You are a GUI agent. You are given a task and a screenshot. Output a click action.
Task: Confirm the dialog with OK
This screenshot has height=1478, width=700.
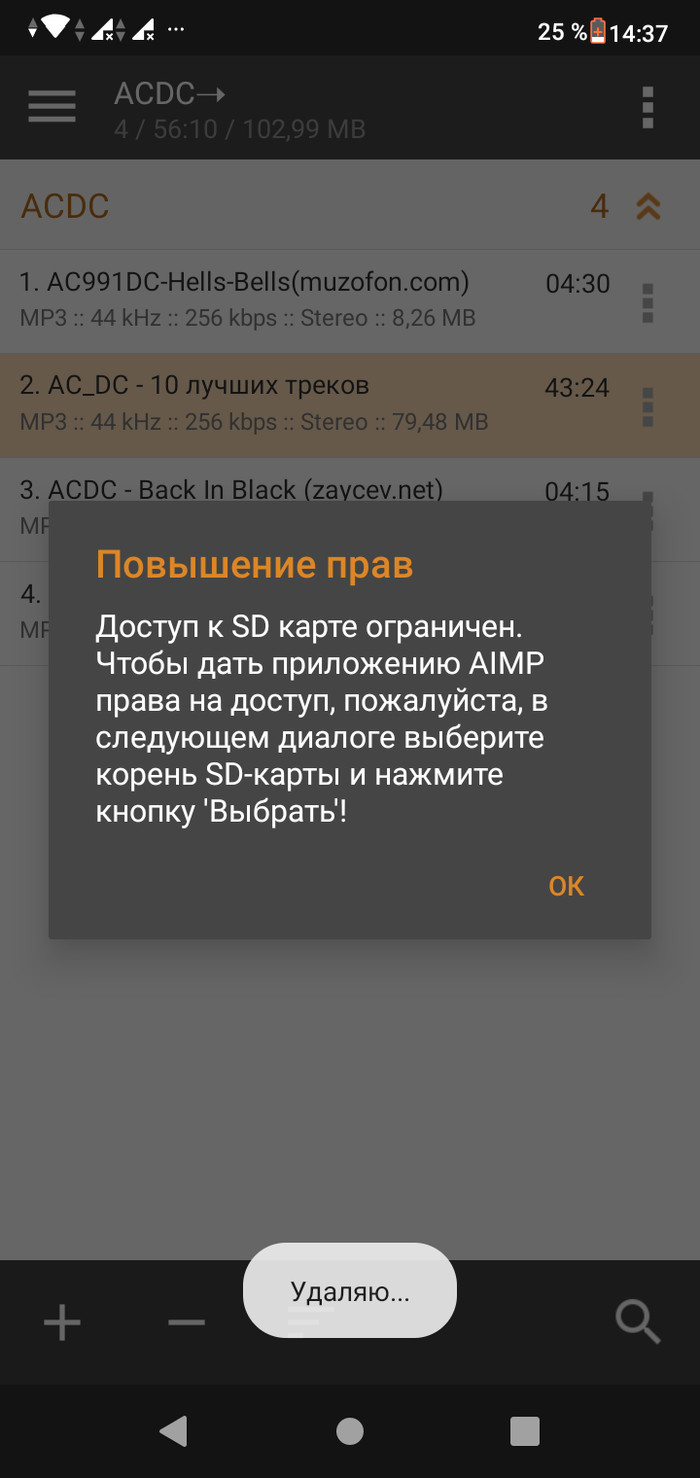tap(566, 886)
